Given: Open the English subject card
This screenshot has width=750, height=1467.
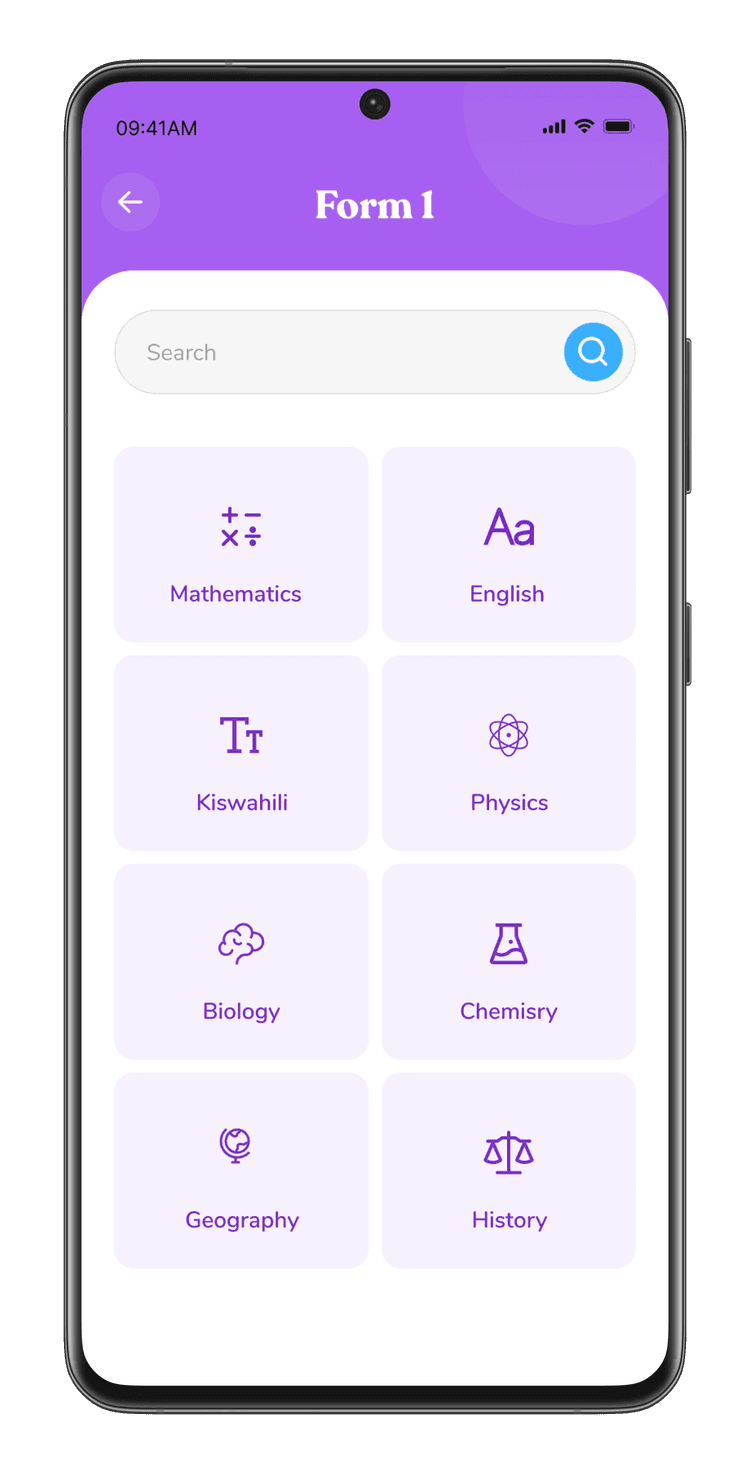Looking at the screenshot, I should click(508, 544).
